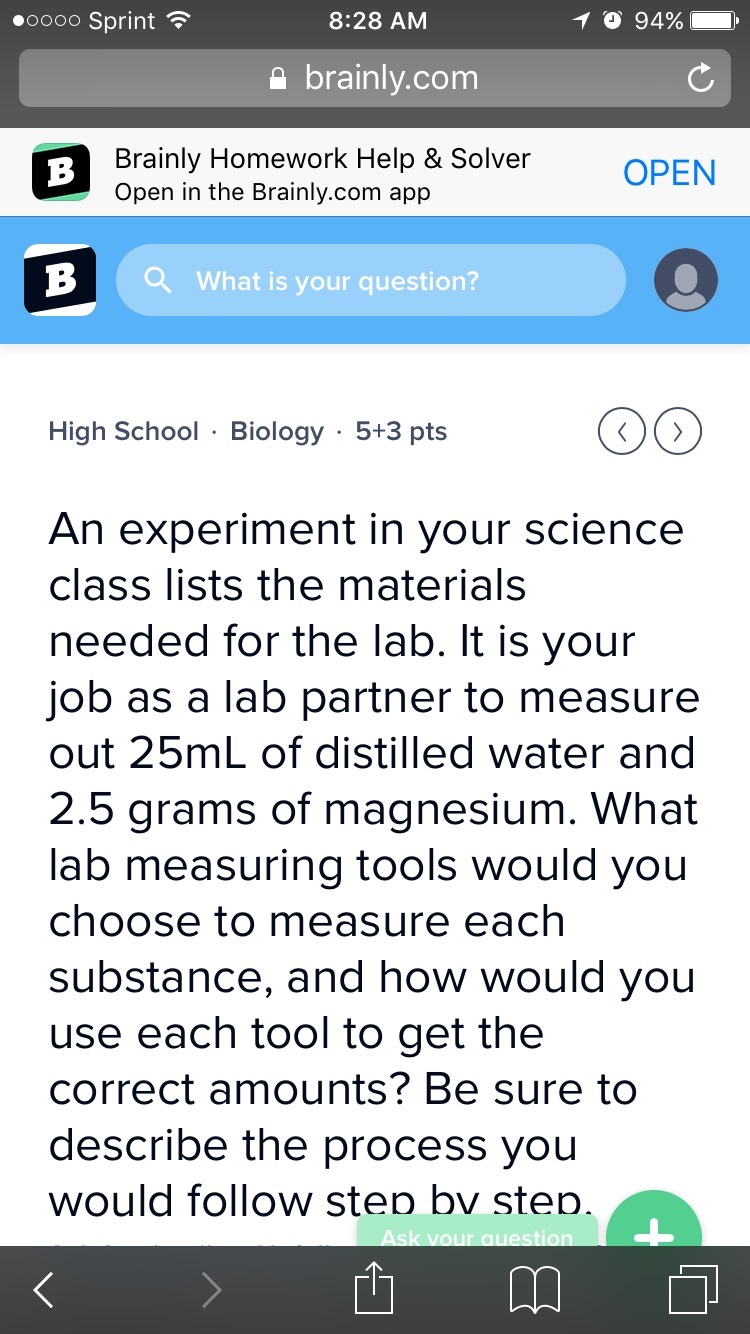Image resolution: width=750 pixels, height=1334 pixels.
Task: Tap the brainly.com address bar
Action: [375, 78]
